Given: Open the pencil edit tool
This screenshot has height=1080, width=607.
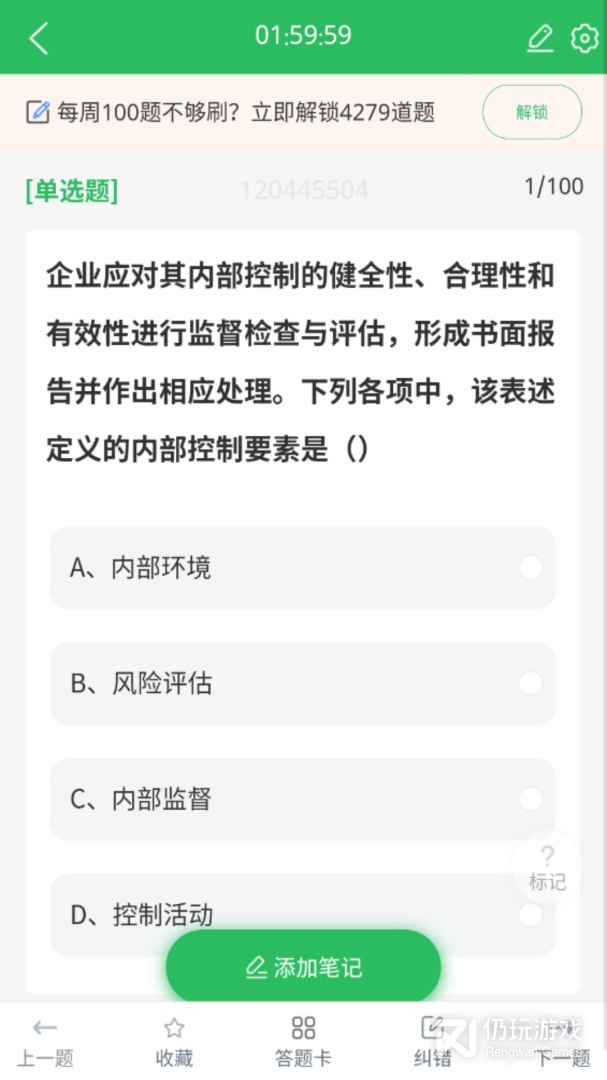Looking at the screenshot, I should (540, 38).
